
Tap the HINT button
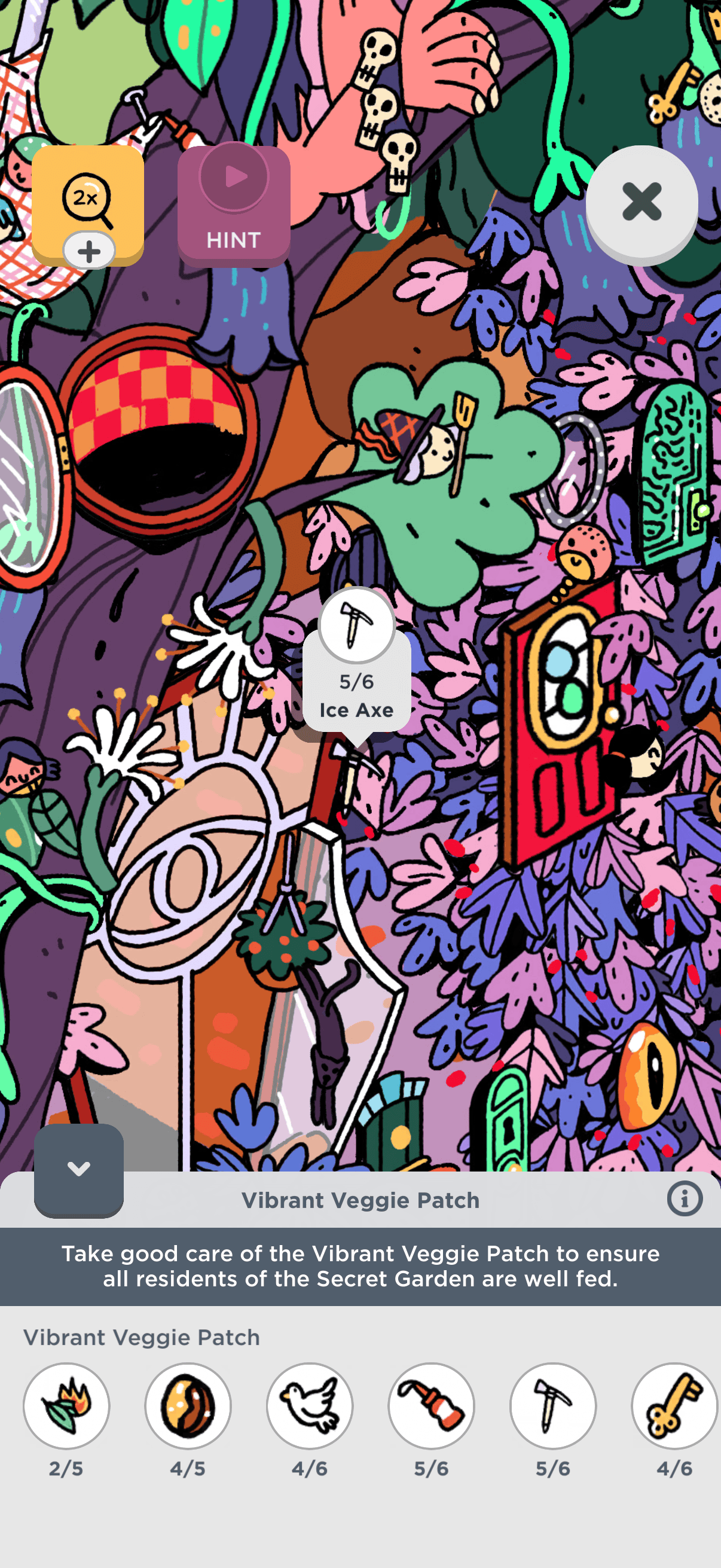pos(234,205)
